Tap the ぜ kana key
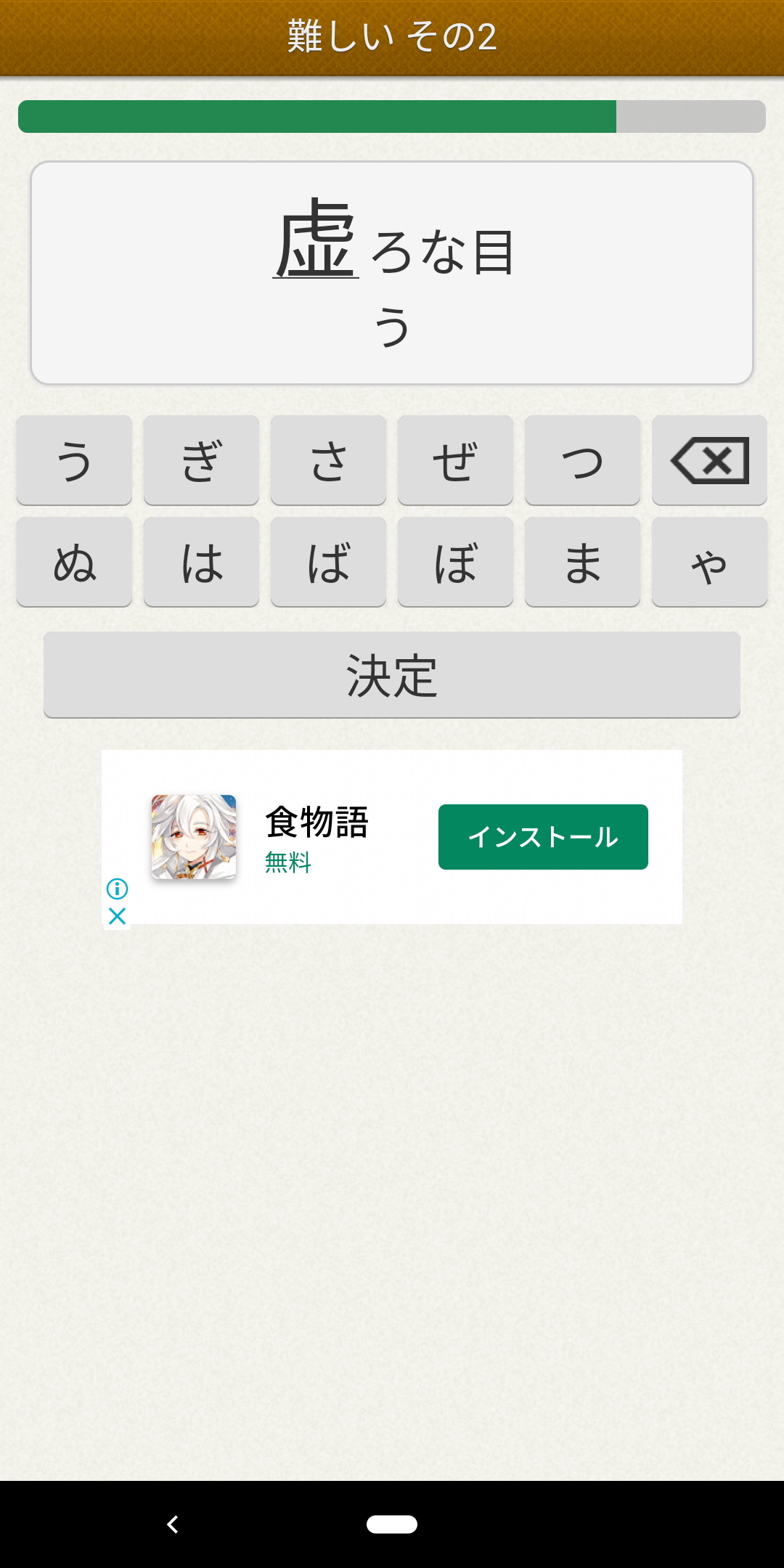This screenshot has height=1568, width=784. pos(455,460)
